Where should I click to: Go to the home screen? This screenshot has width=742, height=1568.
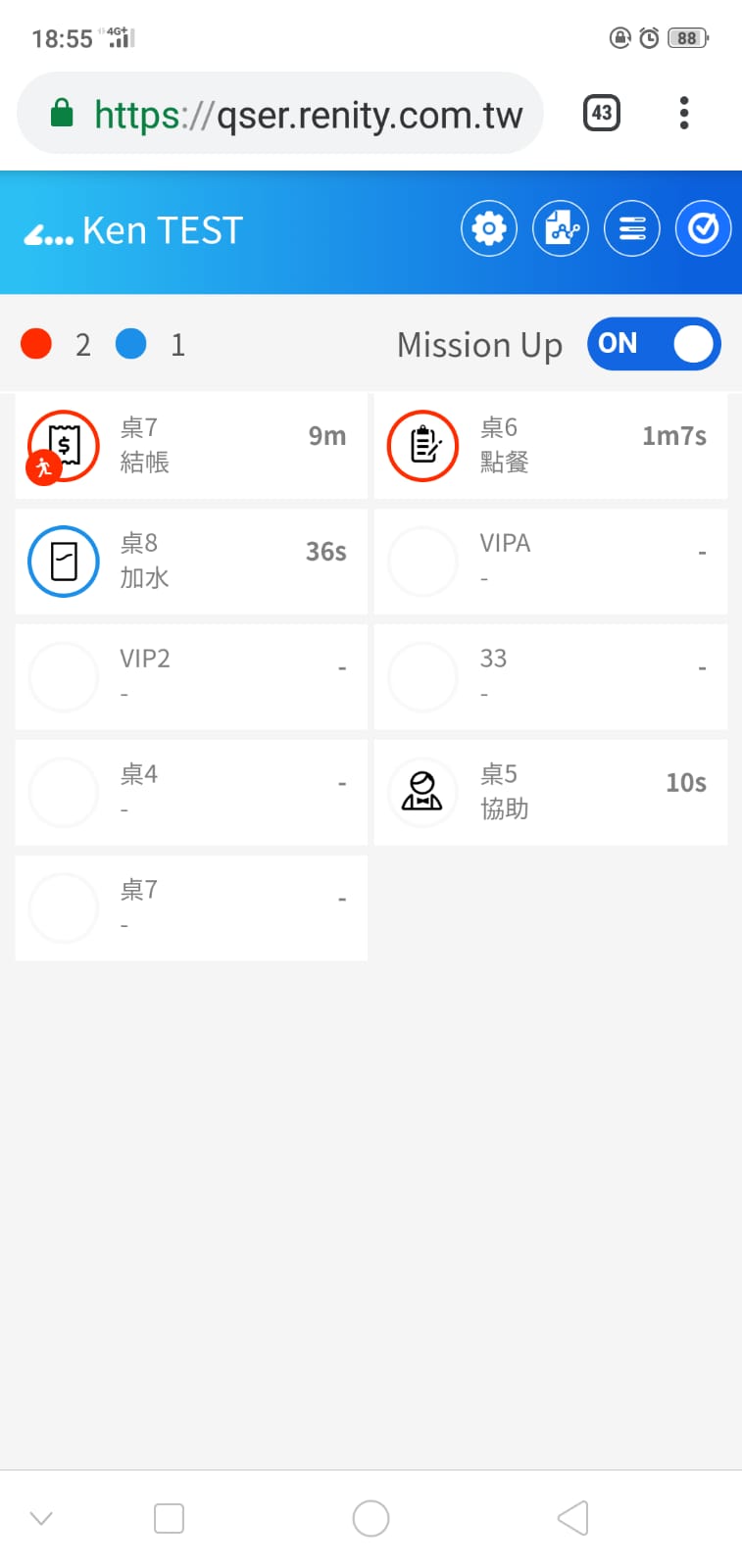tap(371, 1518)
